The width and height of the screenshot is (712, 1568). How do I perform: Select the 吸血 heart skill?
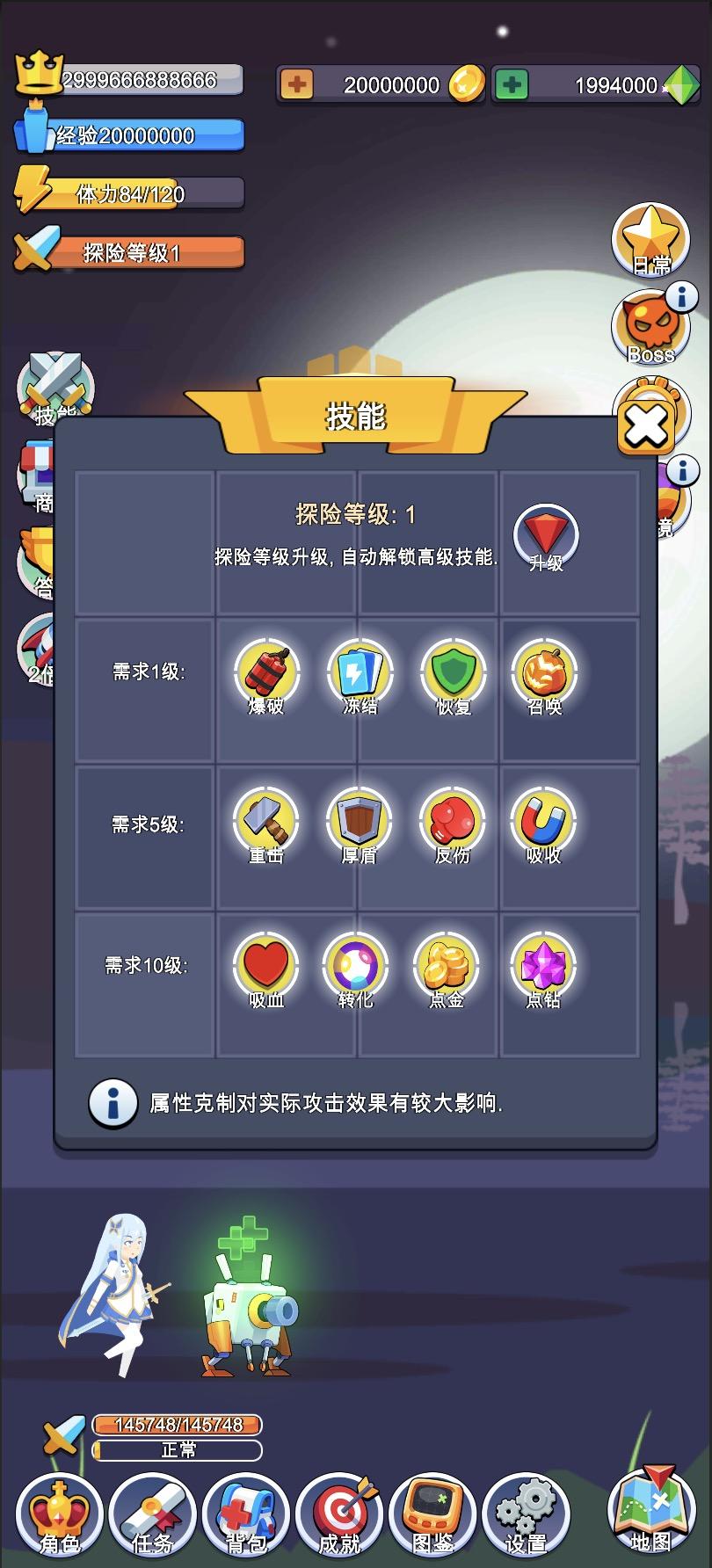point(265,969)
